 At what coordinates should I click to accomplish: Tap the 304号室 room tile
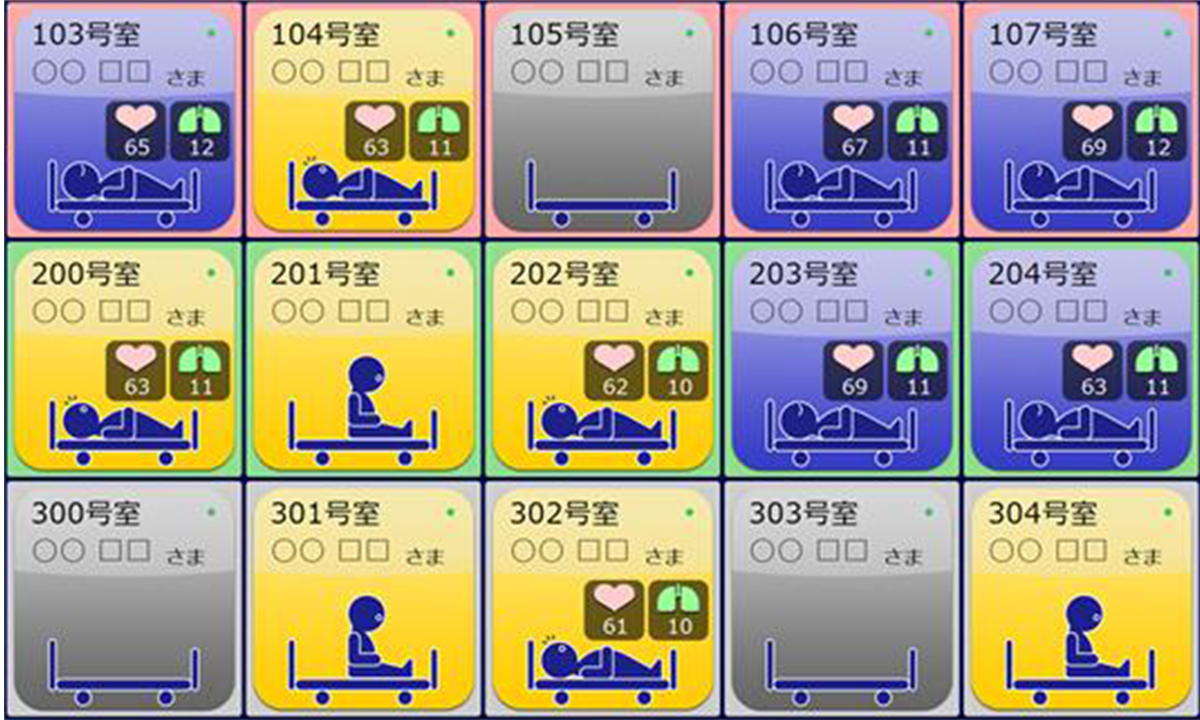pyautogui.click(x=1080, y=600)
